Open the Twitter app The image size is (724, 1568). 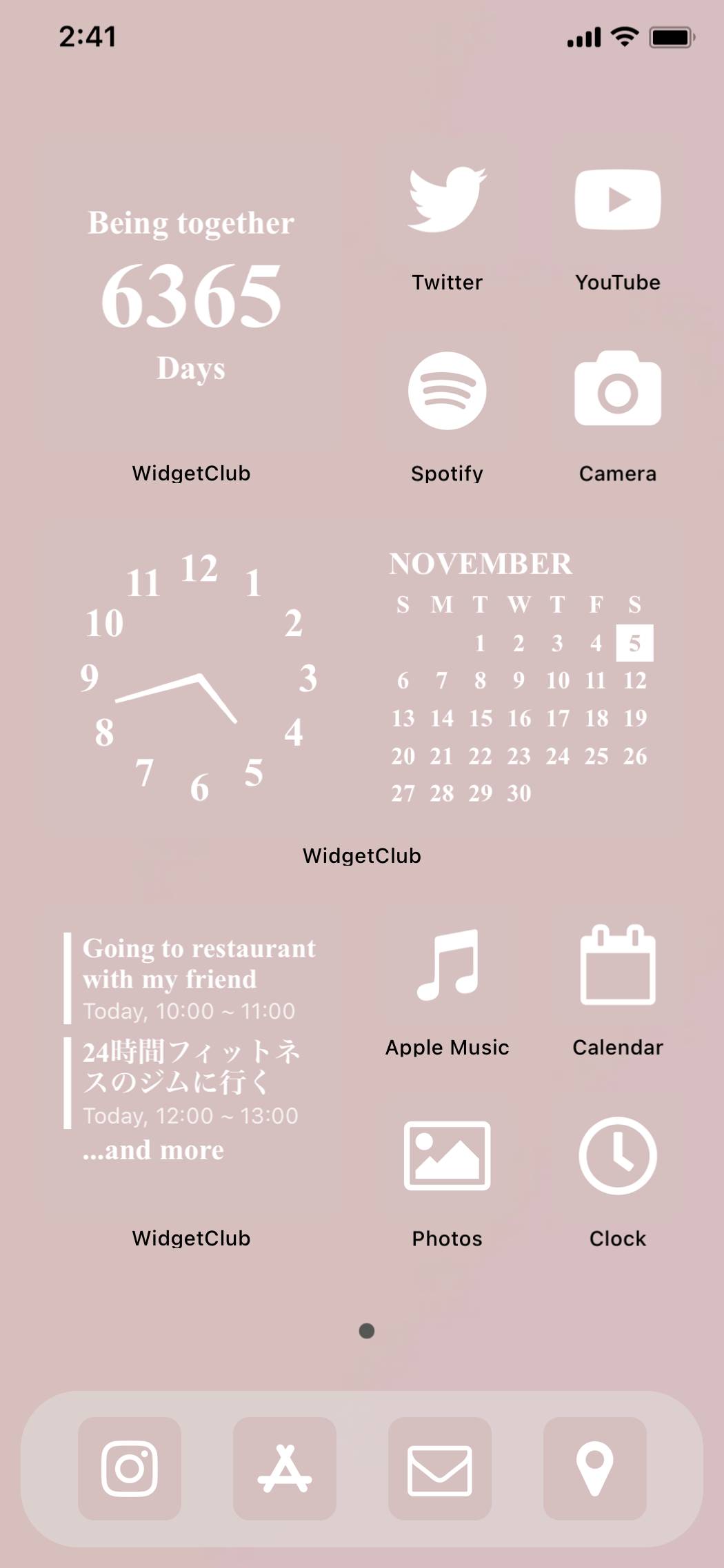447,200
